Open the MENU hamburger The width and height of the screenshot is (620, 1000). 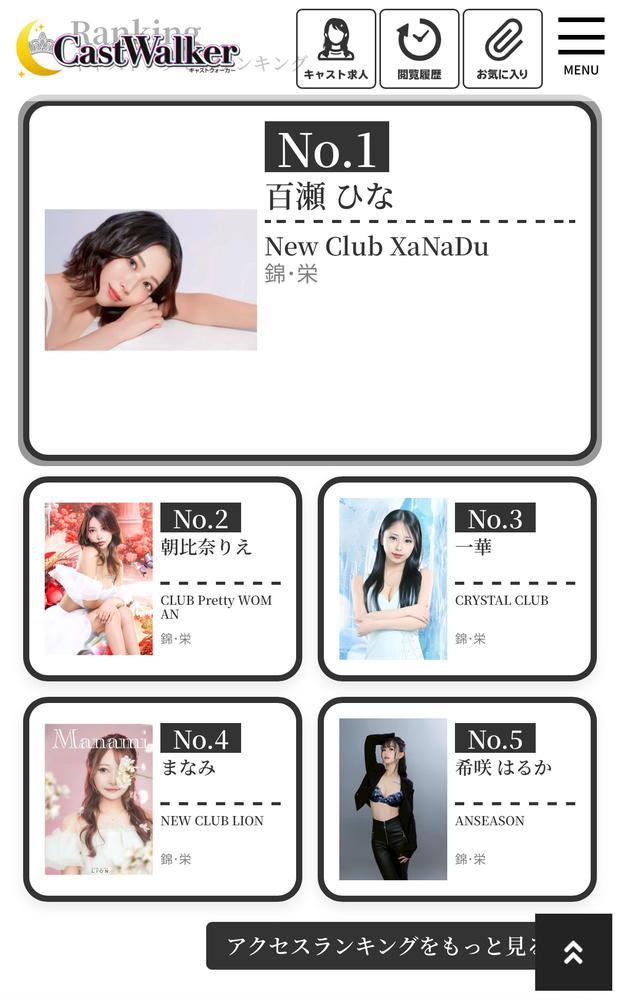click(x=581, y=47)
